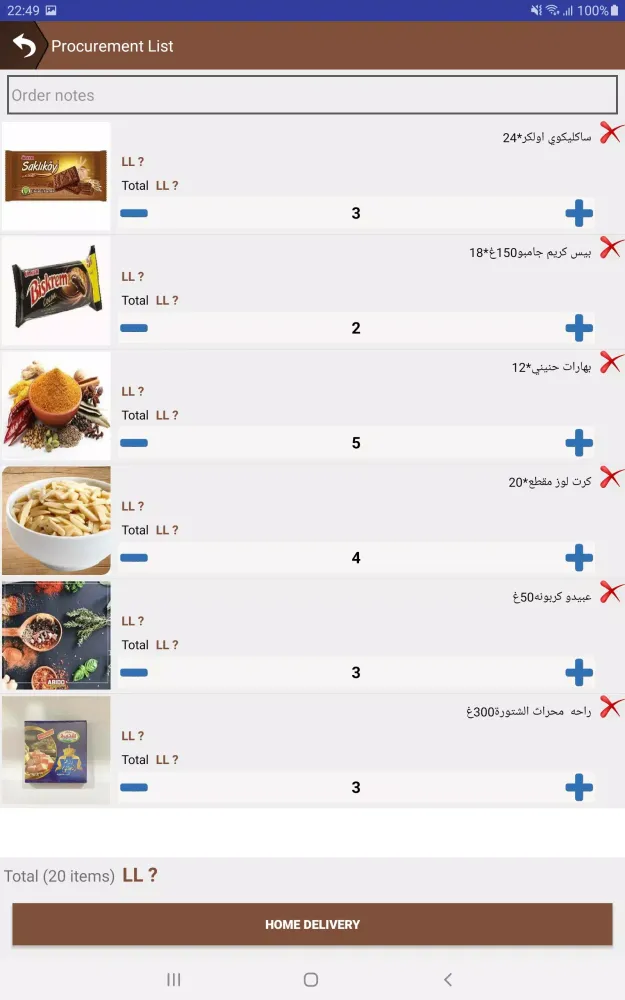Reduce Biskrem quantity by one

click(134, 328)
